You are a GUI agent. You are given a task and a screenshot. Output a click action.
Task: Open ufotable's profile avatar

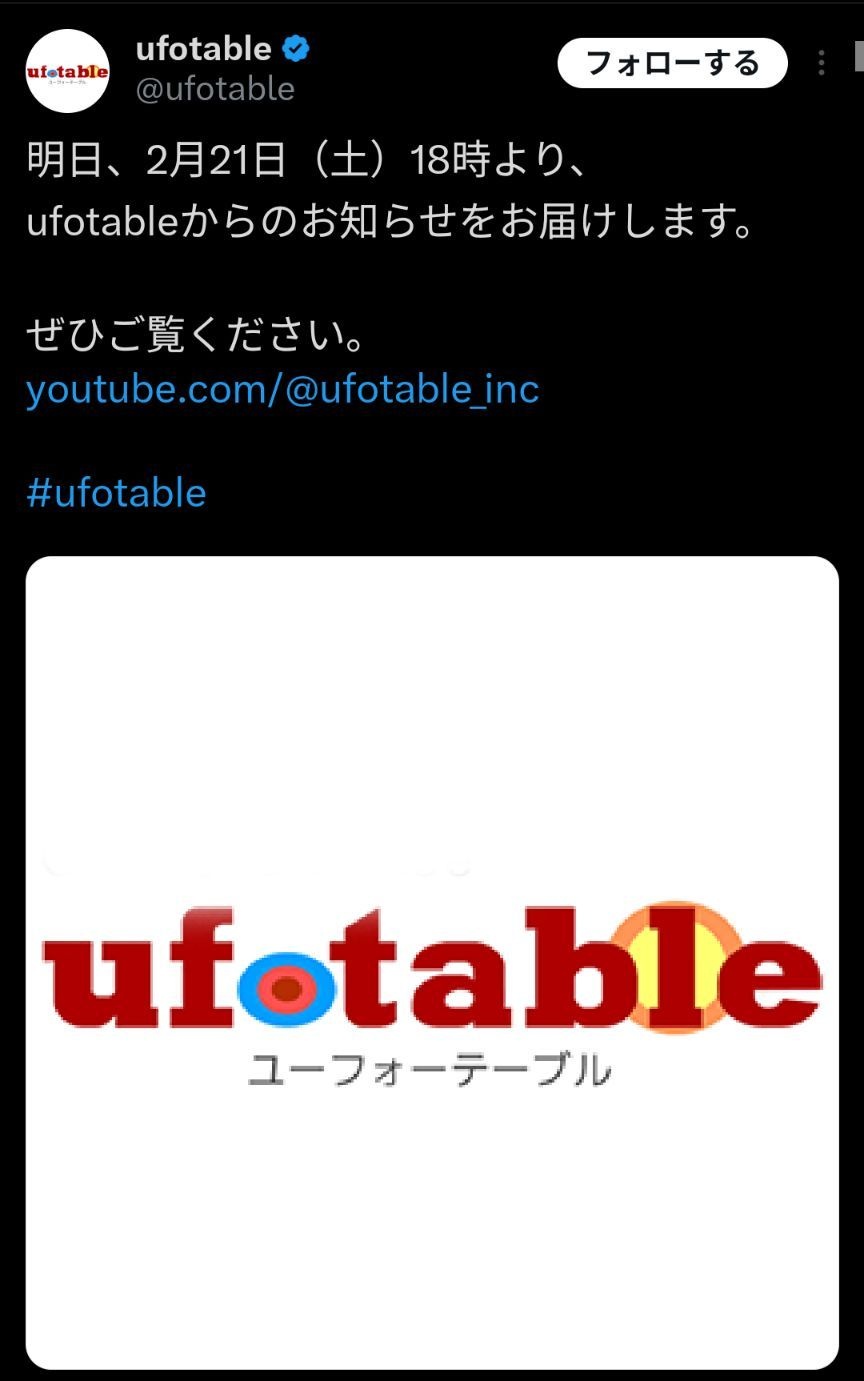tap(67, 71)
